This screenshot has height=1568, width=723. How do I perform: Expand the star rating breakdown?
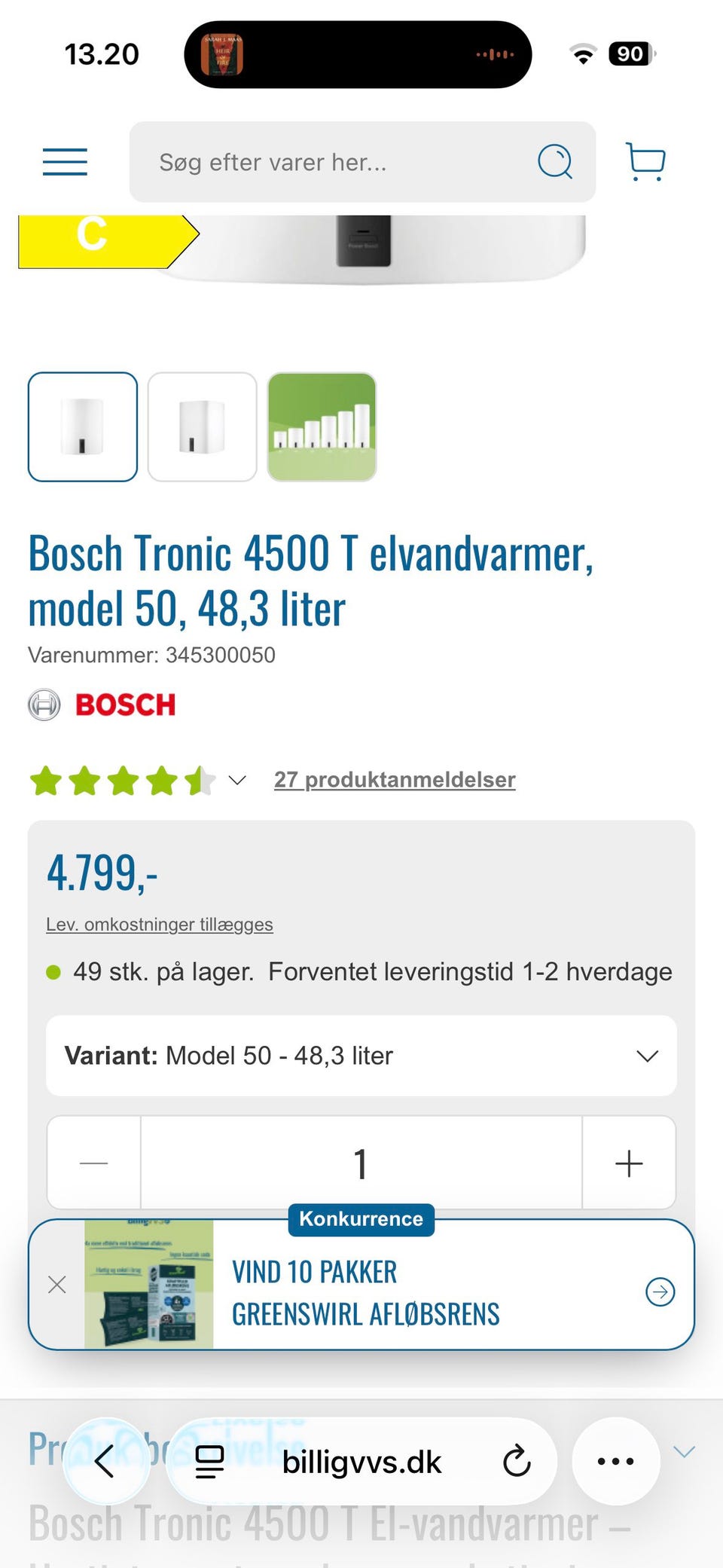point(237,780)
